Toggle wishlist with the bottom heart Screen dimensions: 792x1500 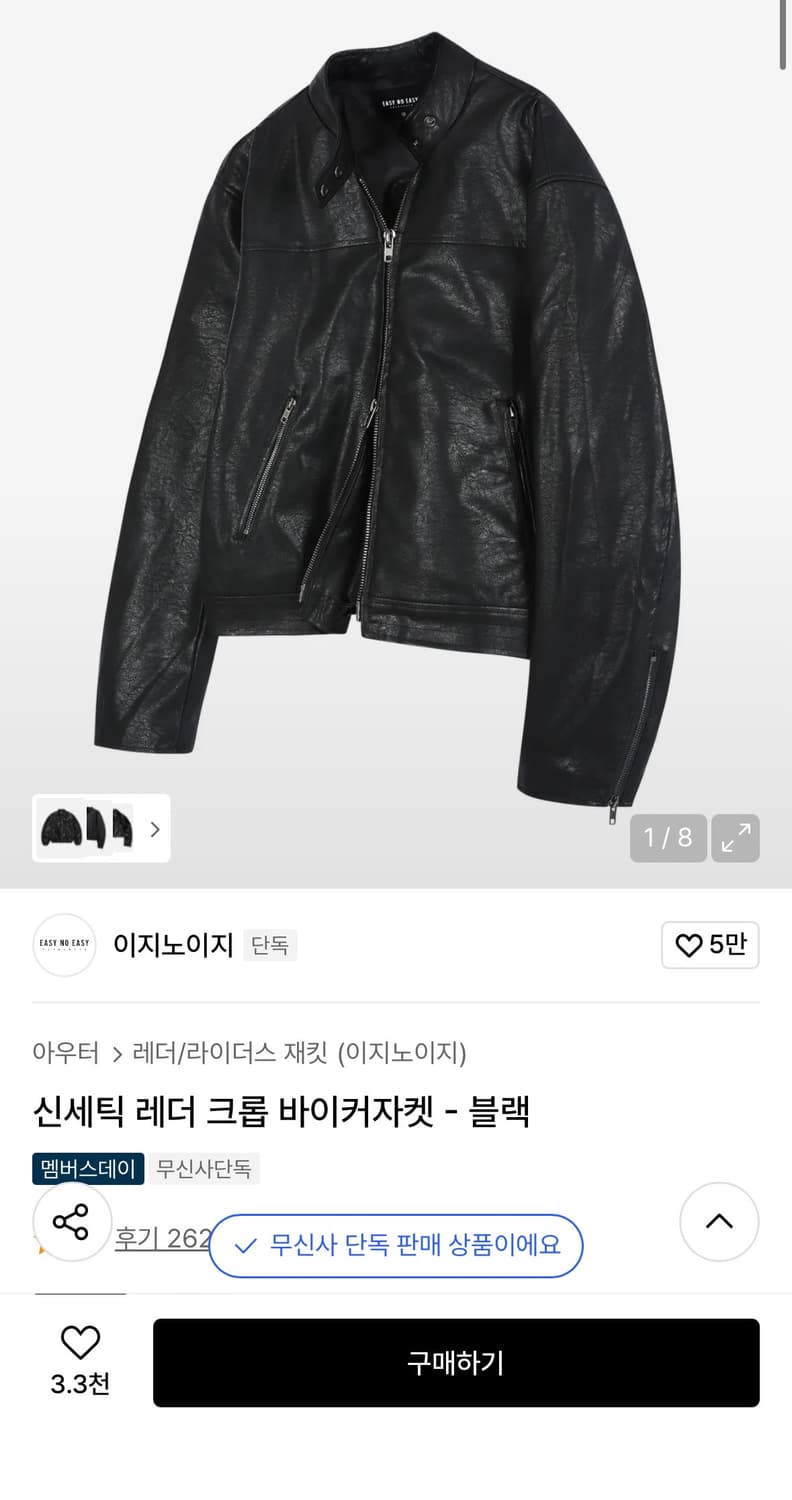[81, 1341]
